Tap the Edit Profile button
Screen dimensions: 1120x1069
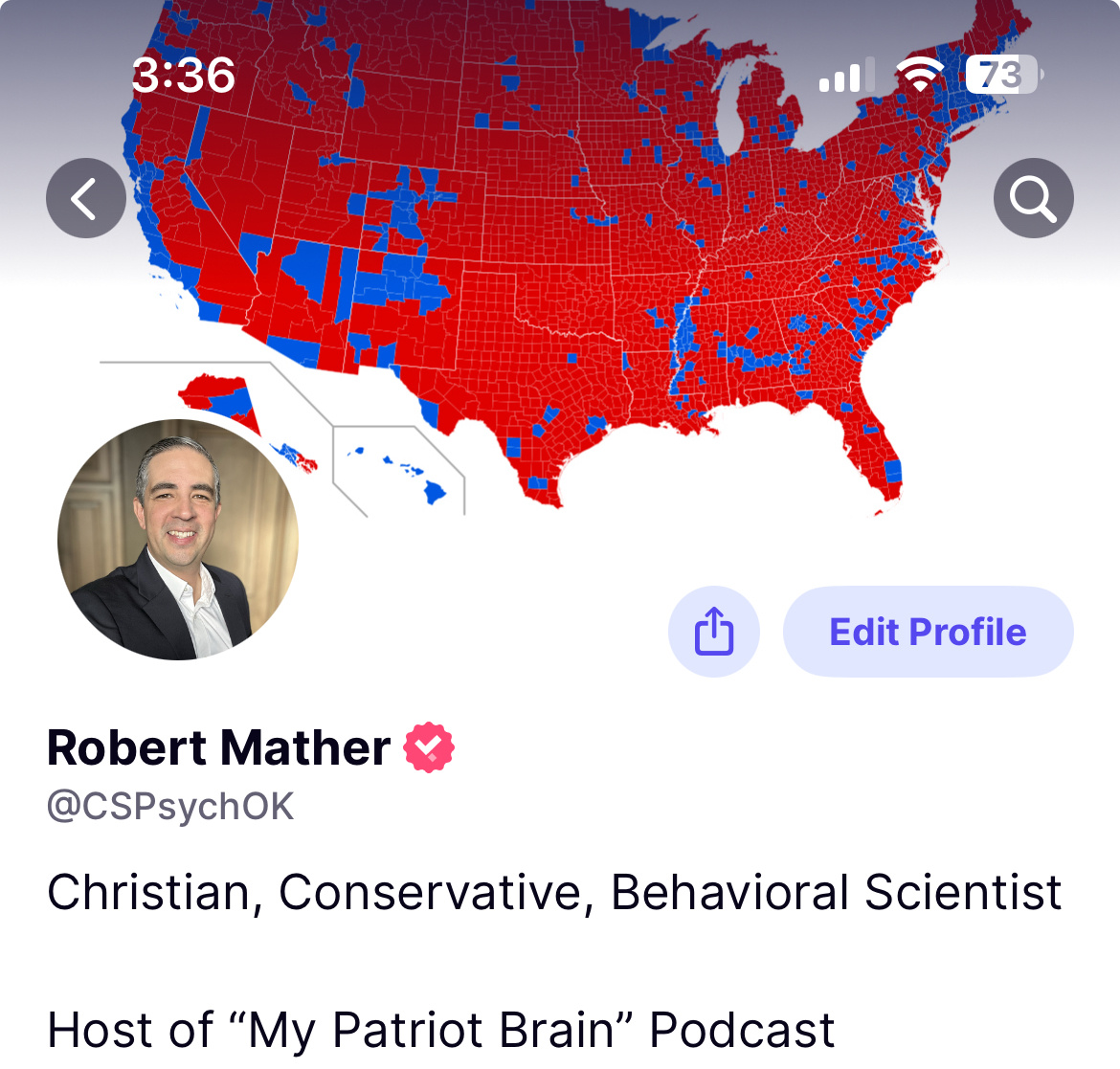[928, 632]
